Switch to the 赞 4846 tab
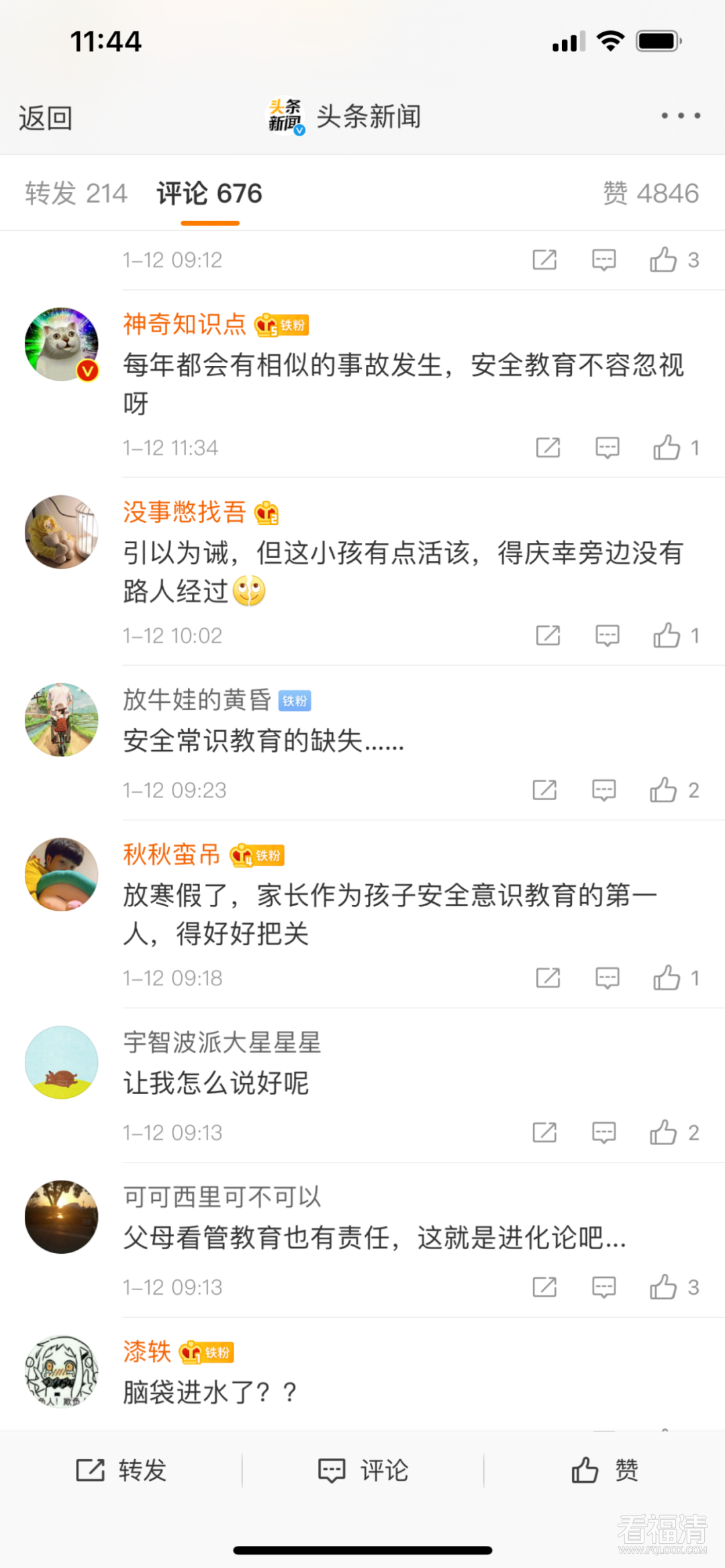Screen dimensions: 725x1568 pos(650,193)
